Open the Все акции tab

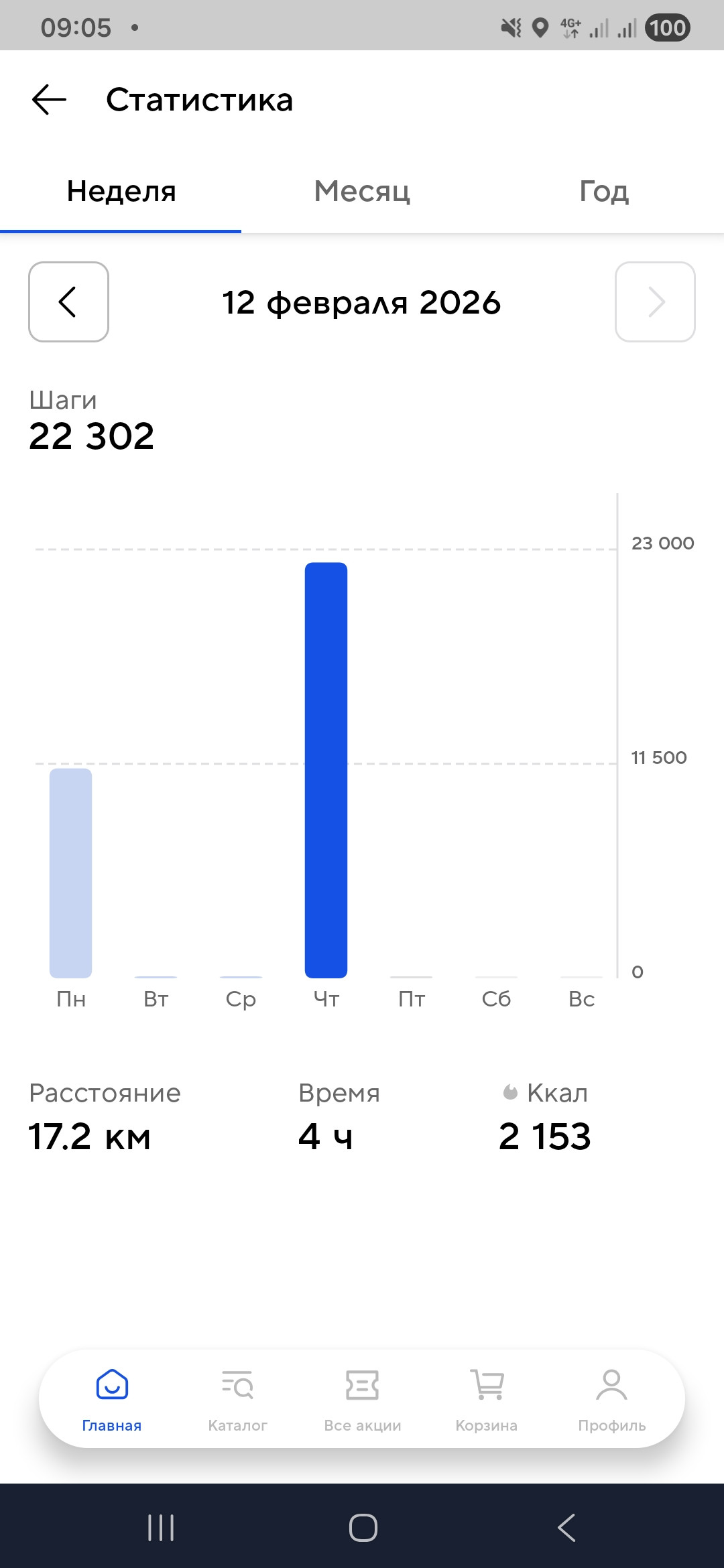point(363,1400)
